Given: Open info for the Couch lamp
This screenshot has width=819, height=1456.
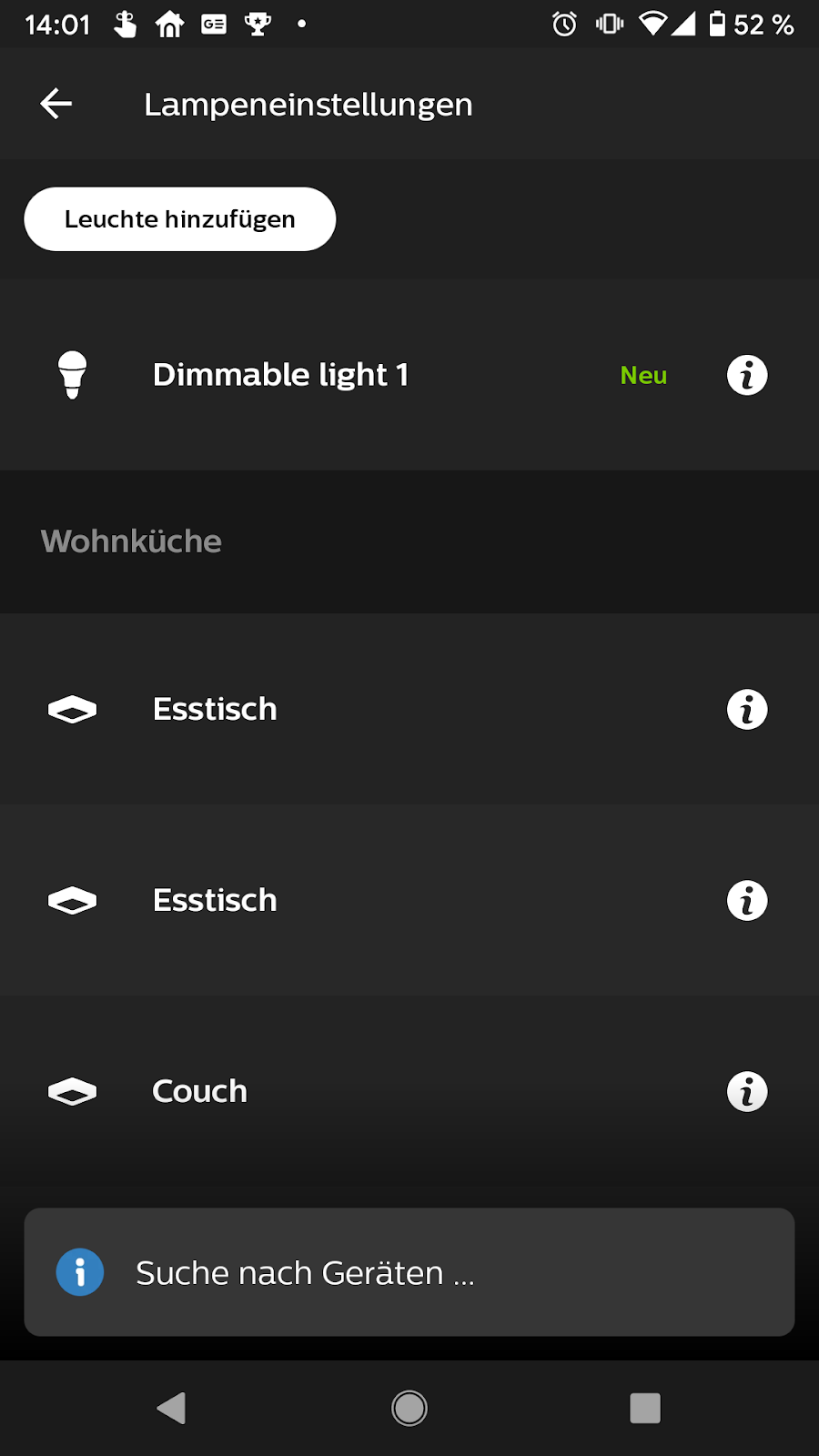Looking at the screenshot, I should (x=746, y=1091).
